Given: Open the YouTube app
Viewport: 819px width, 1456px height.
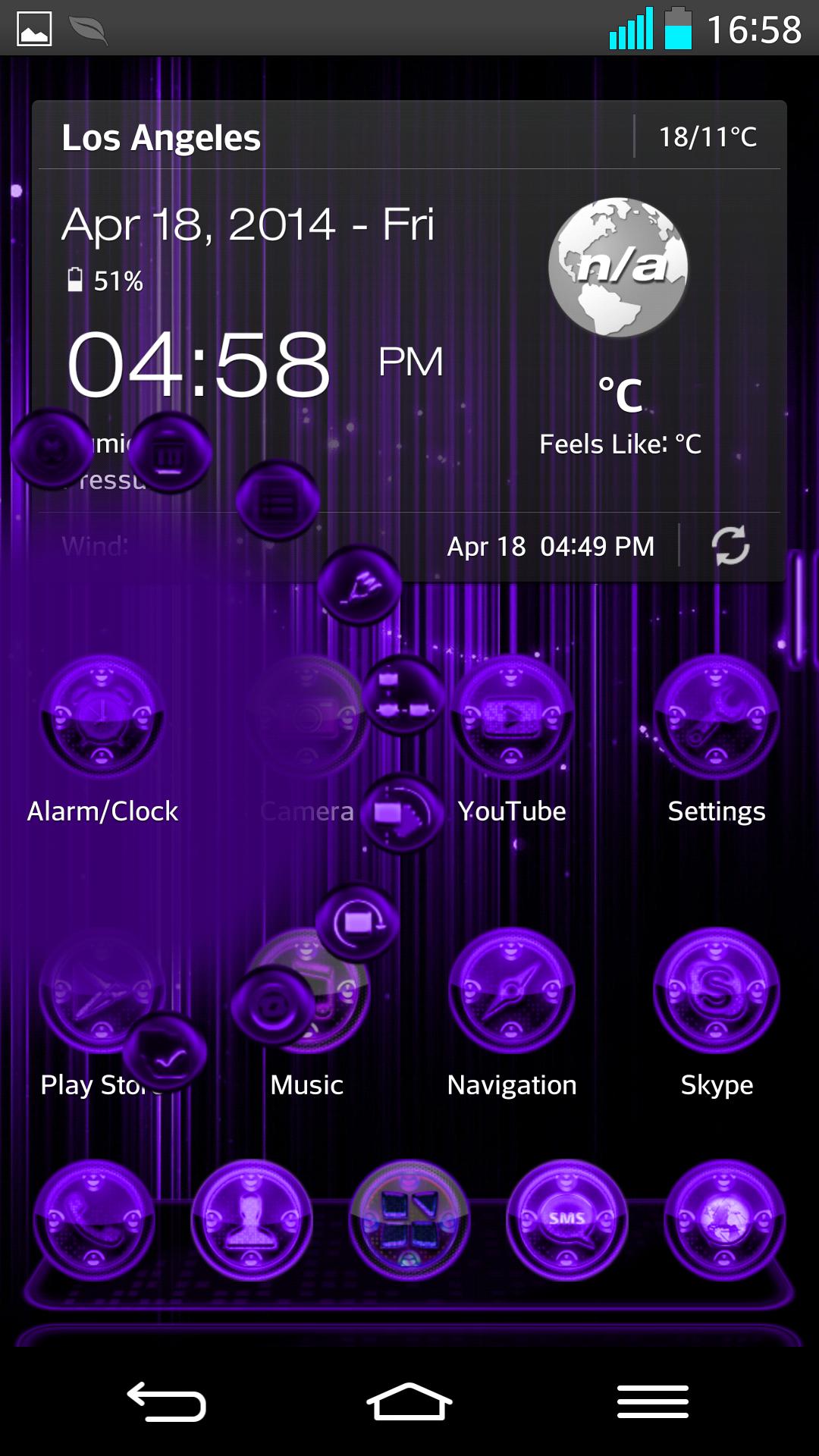Looking at the screenshot, I should point(512,717).
